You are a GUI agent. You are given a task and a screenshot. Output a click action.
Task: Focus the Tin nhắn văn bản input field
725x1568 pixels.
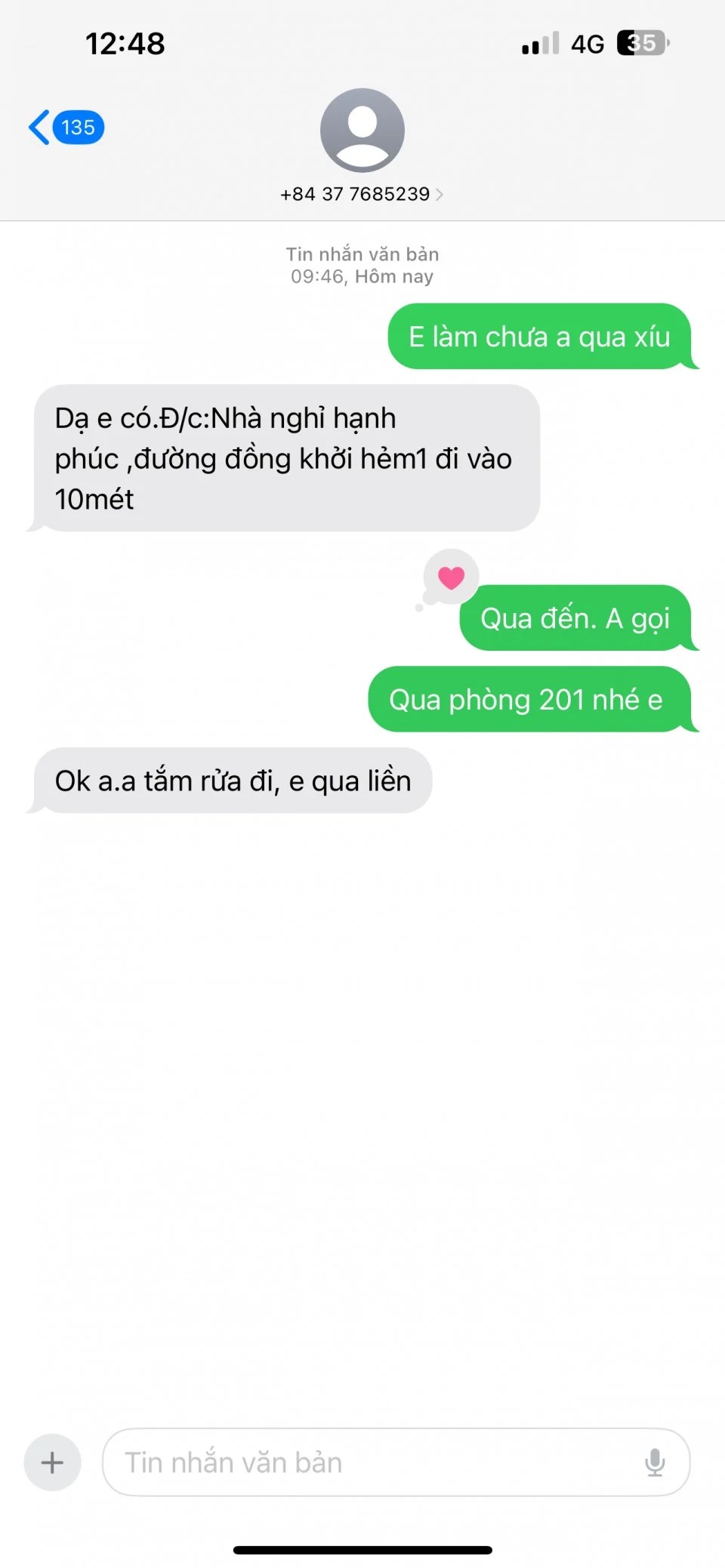pos(370,1462)
